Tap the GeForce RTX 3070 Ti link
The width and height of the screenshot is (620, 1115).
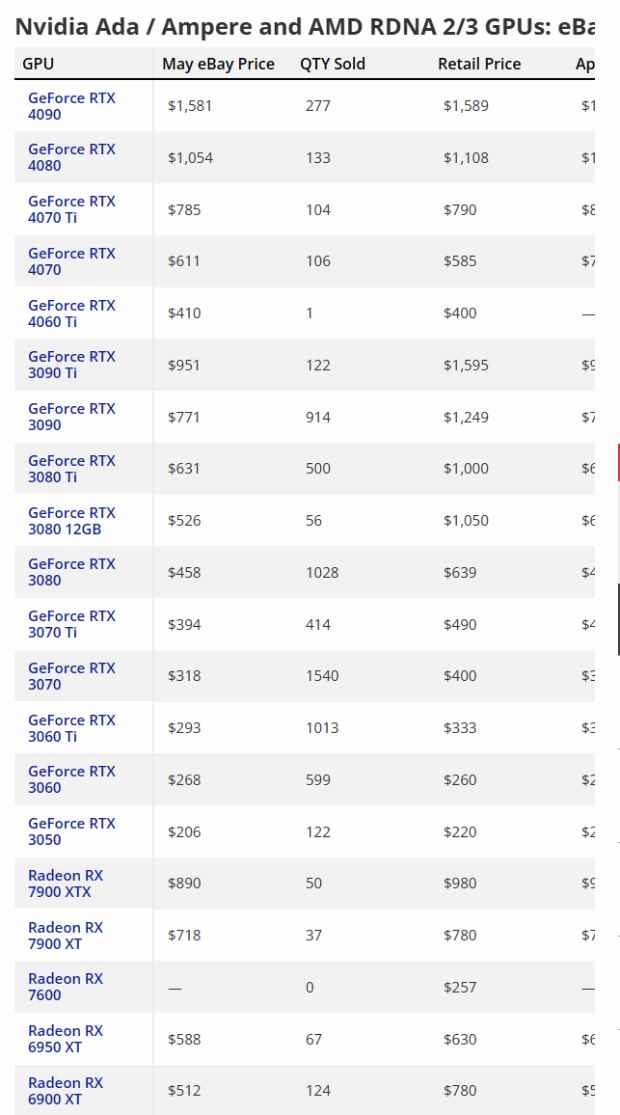[71, 624]
